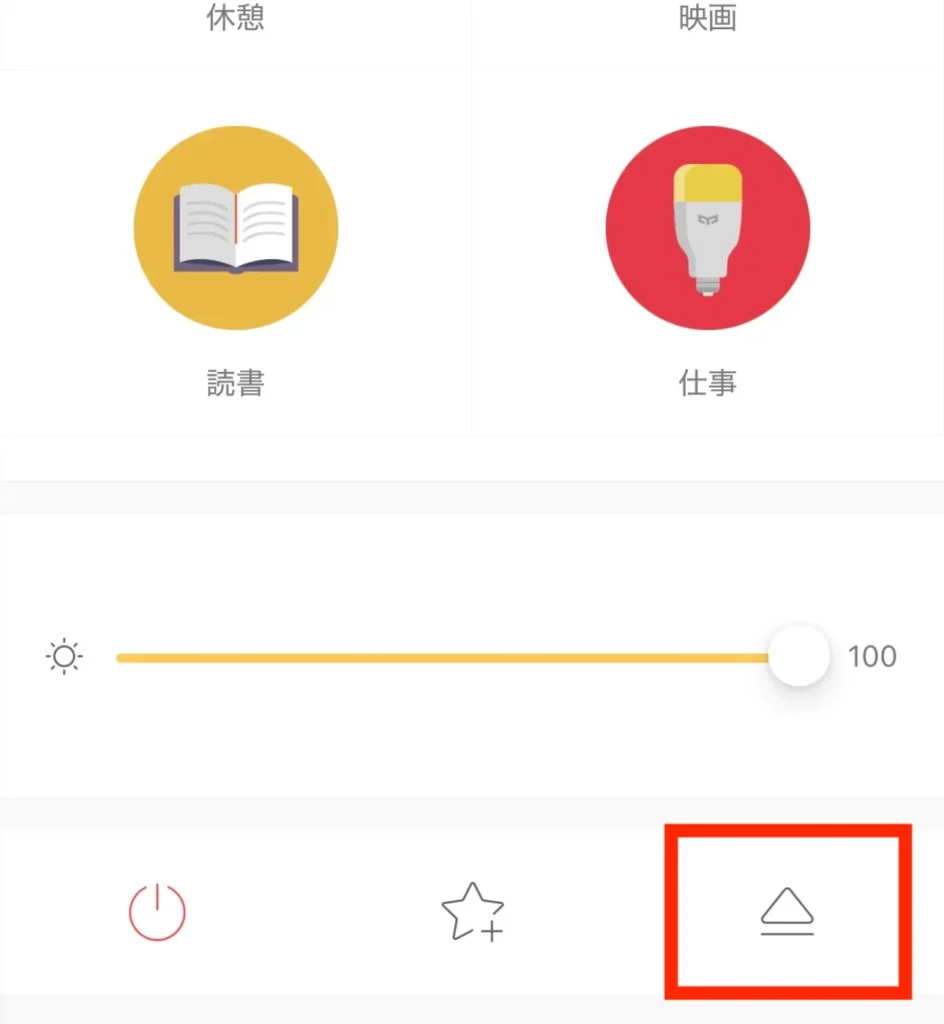944x1024 pixels.
Task: Select the 読書 reading scene
Action: [236, 229]
